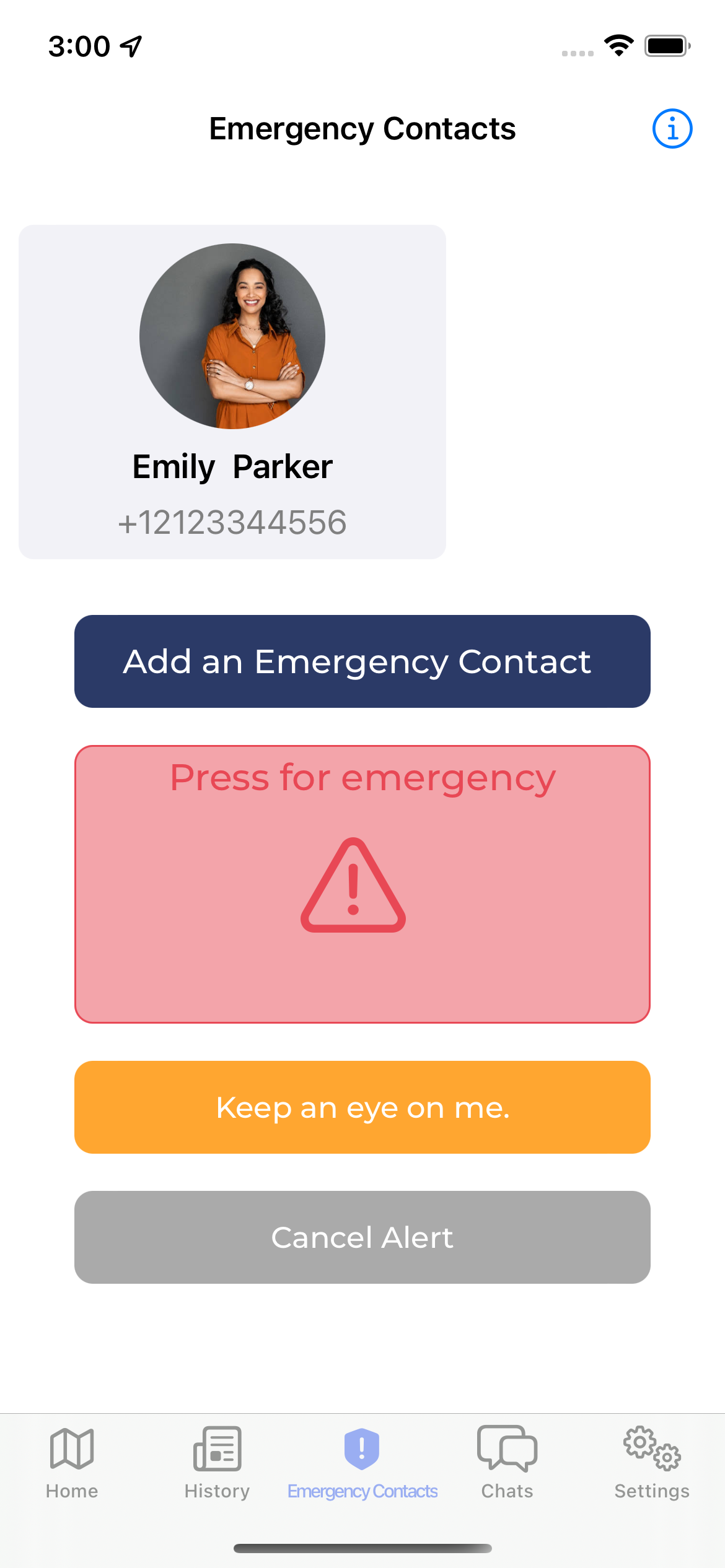Open Emily Parker's contact card
725x1568 pixels.
(232, 391)
